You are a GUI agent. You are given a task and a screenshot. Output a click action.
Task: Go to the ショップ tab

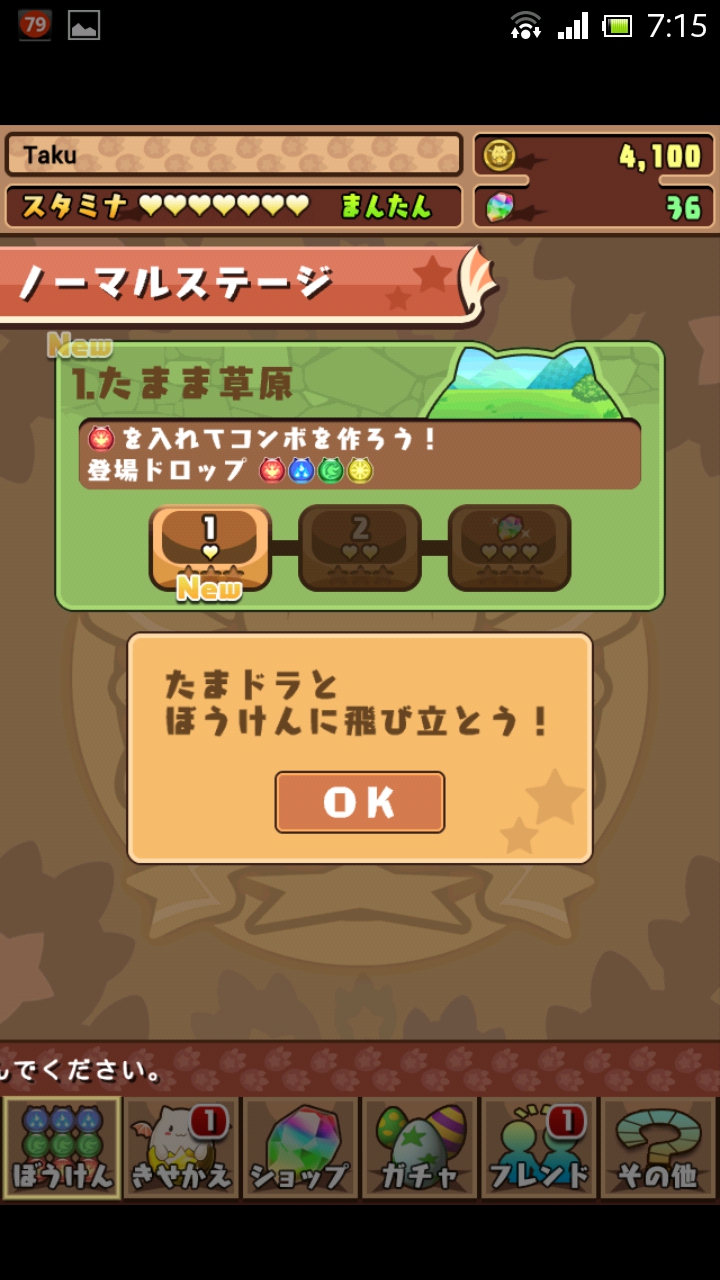point(300,1147)
